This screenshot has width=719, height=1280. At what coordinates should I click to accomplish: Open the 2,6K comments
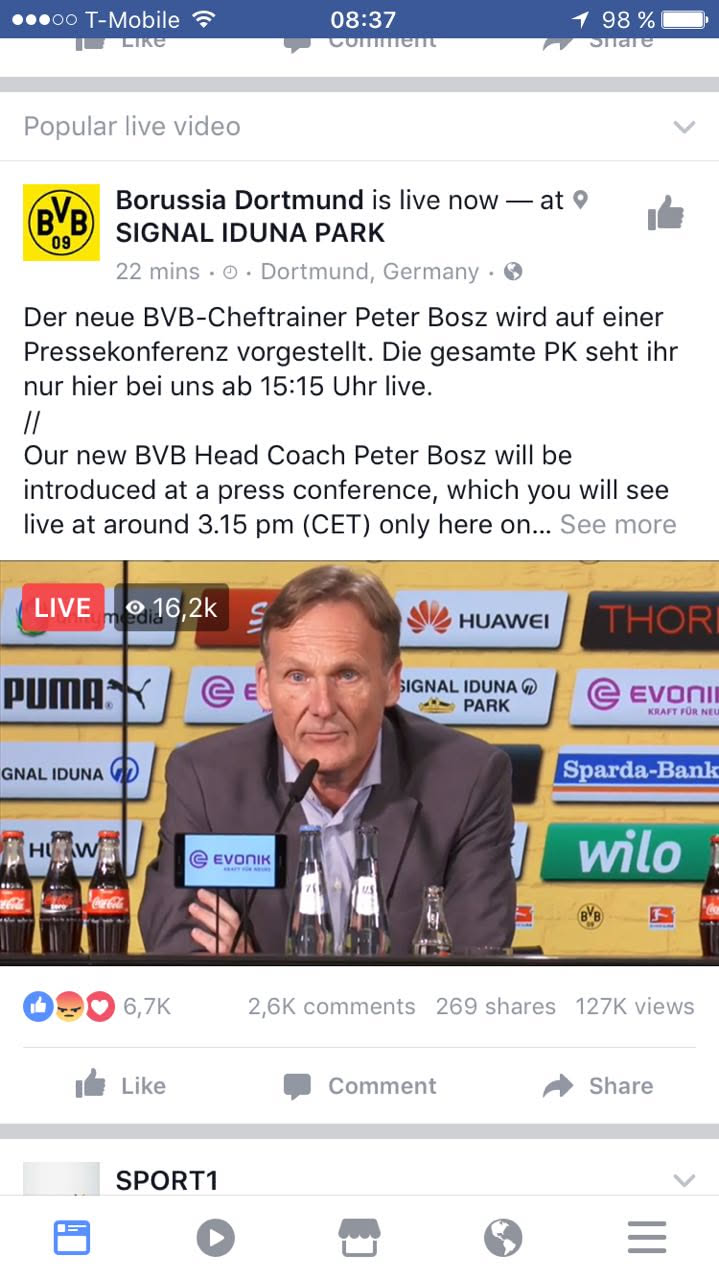(331, 1006)
